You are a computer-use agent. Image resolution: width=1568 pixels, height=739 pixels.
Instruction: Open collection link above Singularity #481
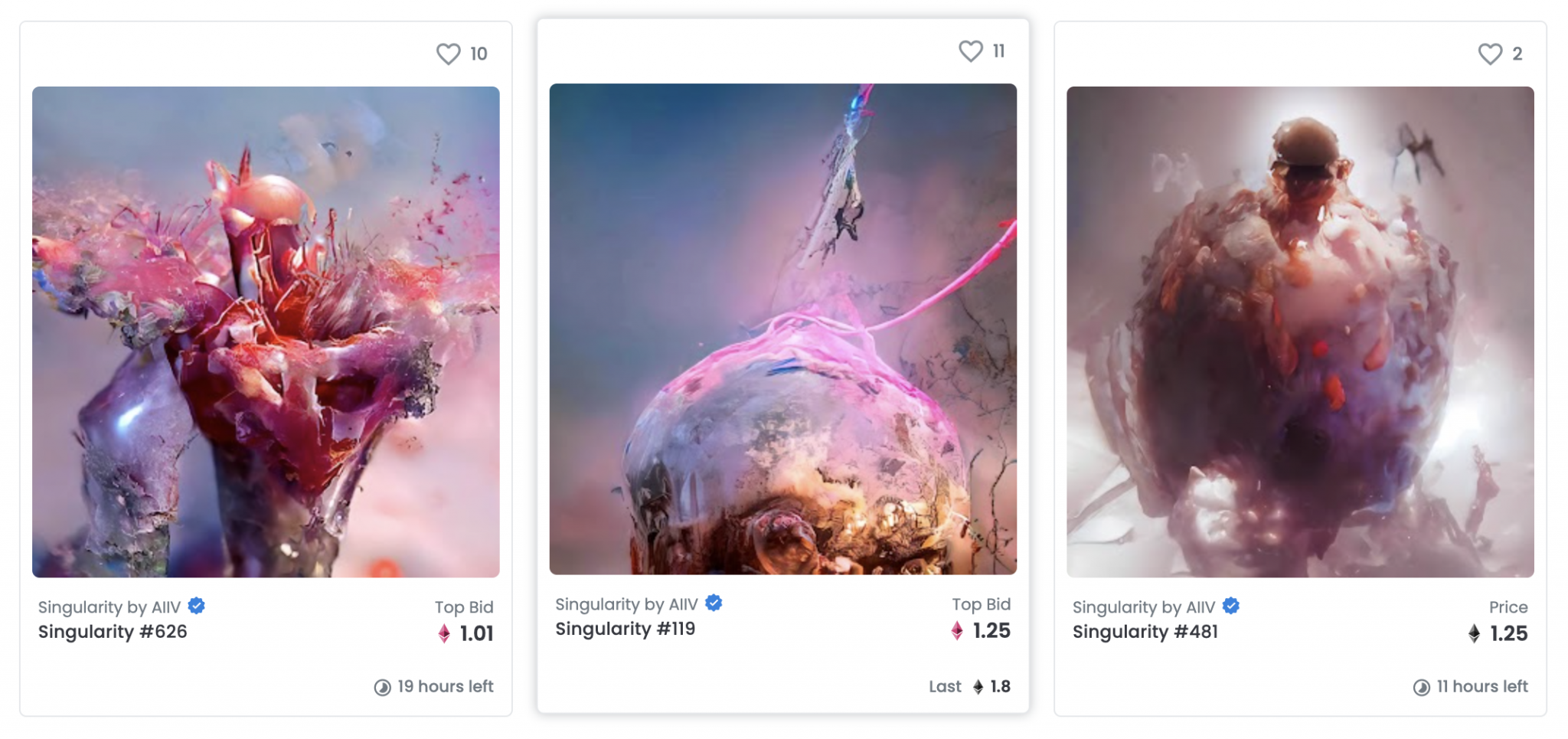1143,607
